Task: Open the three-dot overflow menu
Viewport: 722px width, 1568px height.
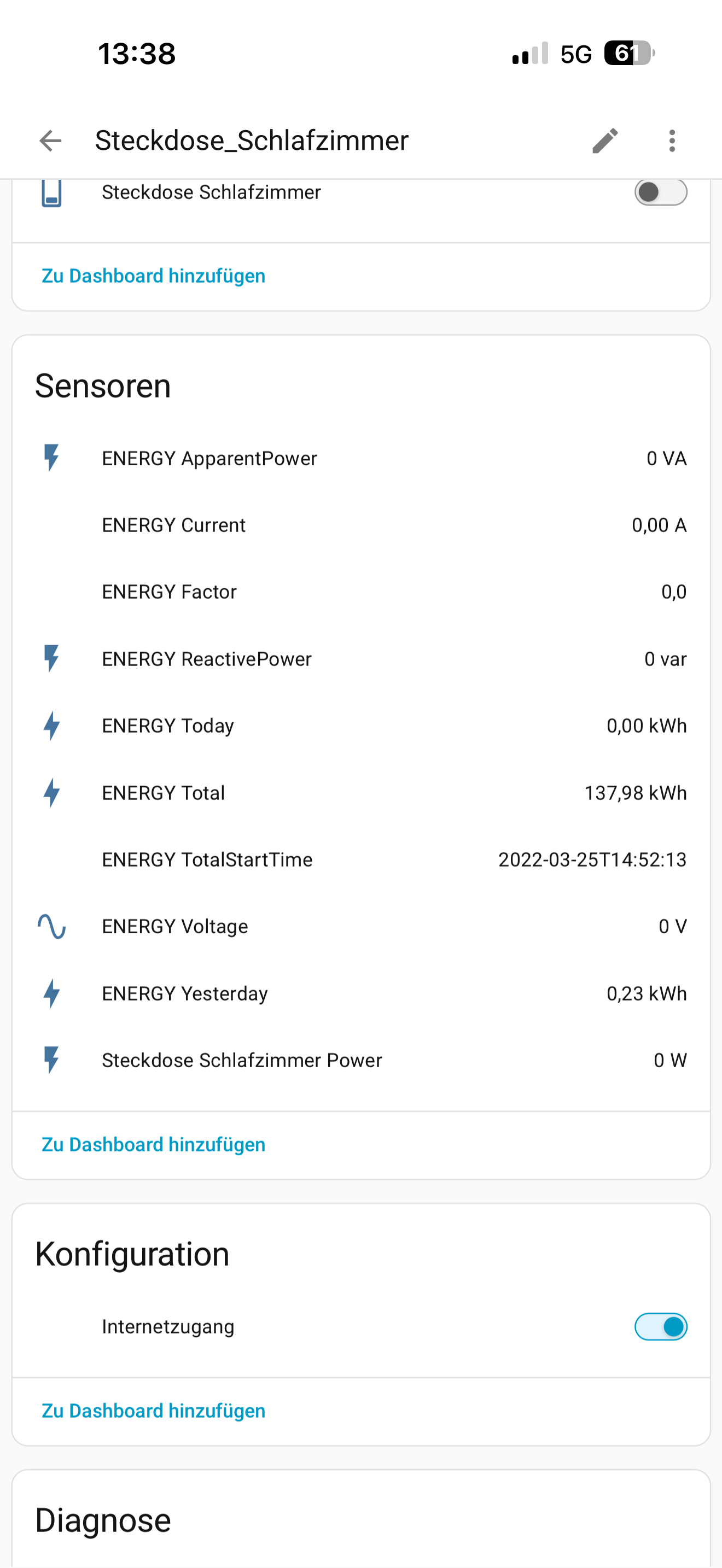Action: point(672,141)
